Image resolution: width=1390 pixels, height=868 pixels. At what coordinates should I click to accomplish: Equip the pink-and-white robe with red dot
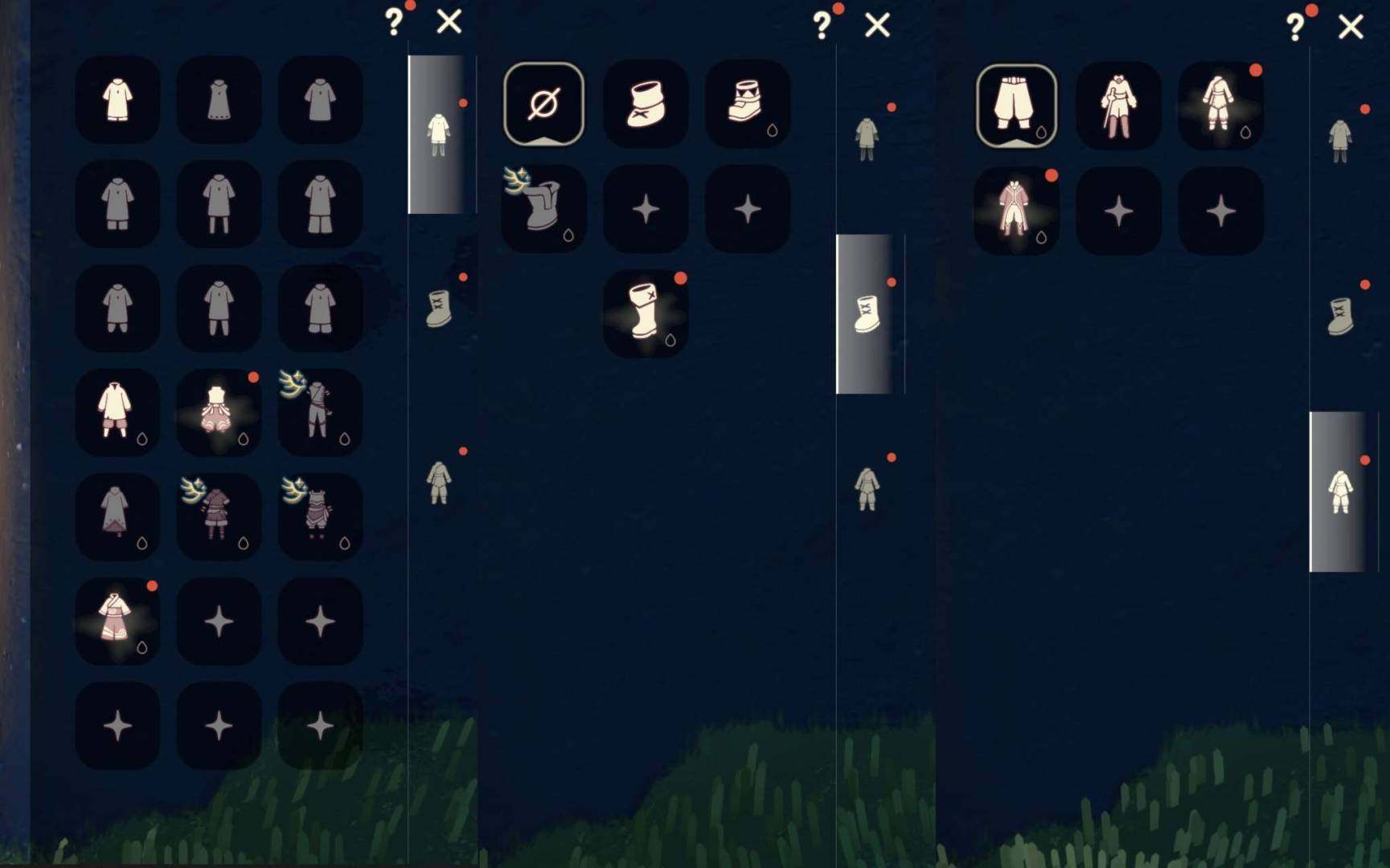pos(117,620)
